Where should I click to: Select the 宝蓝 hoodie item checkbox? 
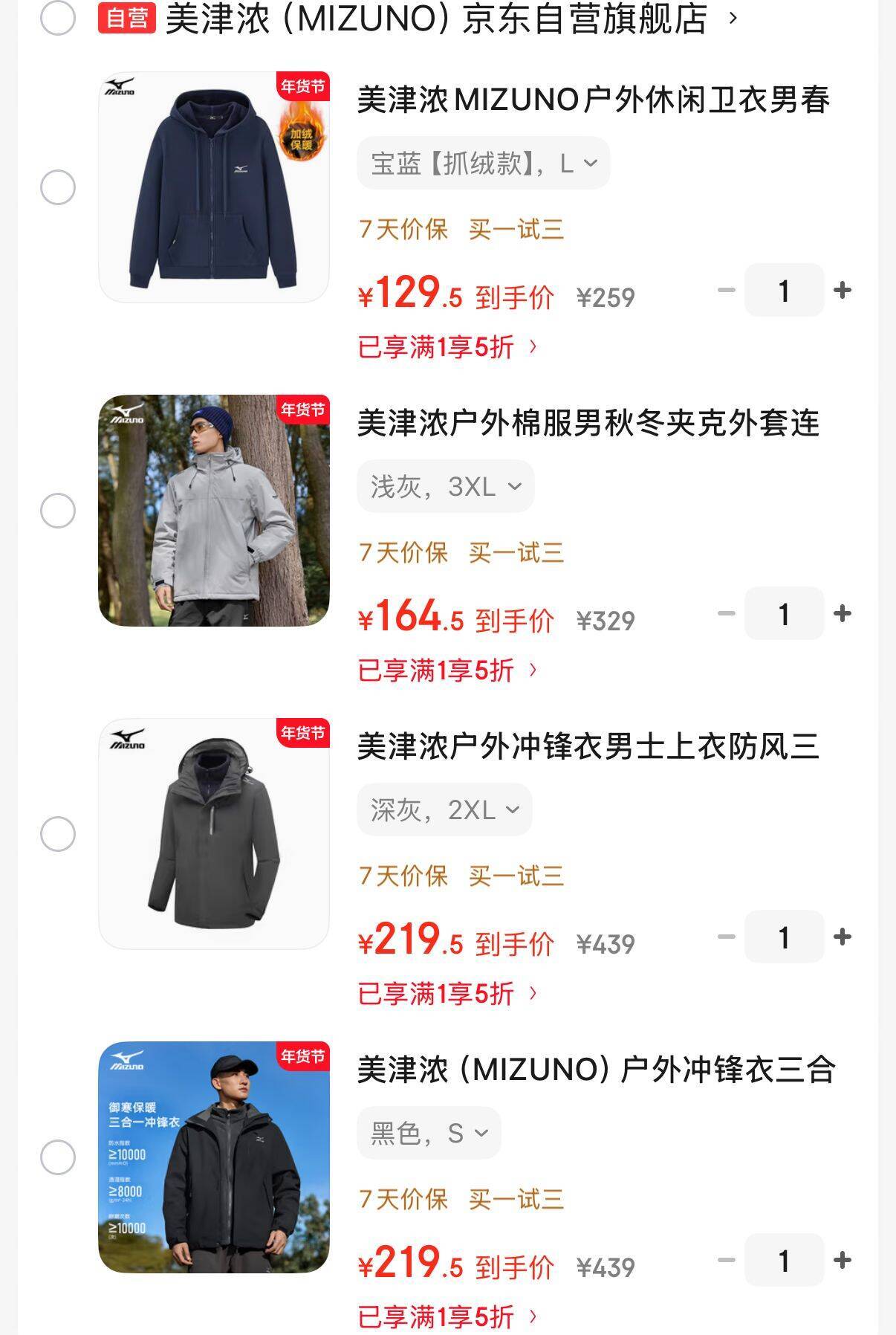pyautogui.click(x=58, y=187)
